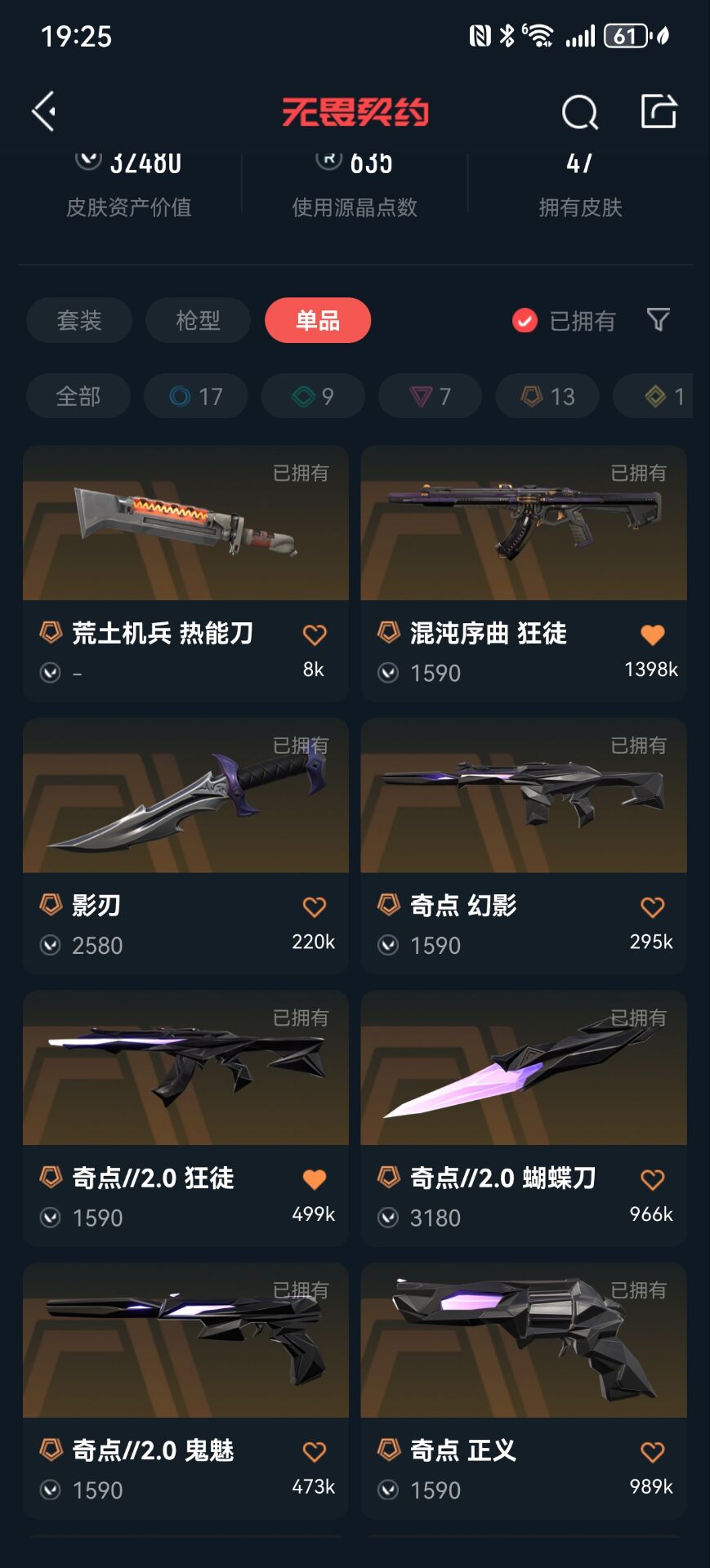Image resolution: width=710 pixels, height=1568 pixels.
Task: Select the 全部 tier chip
Action: pyautogui.click(x=78, y=396)
